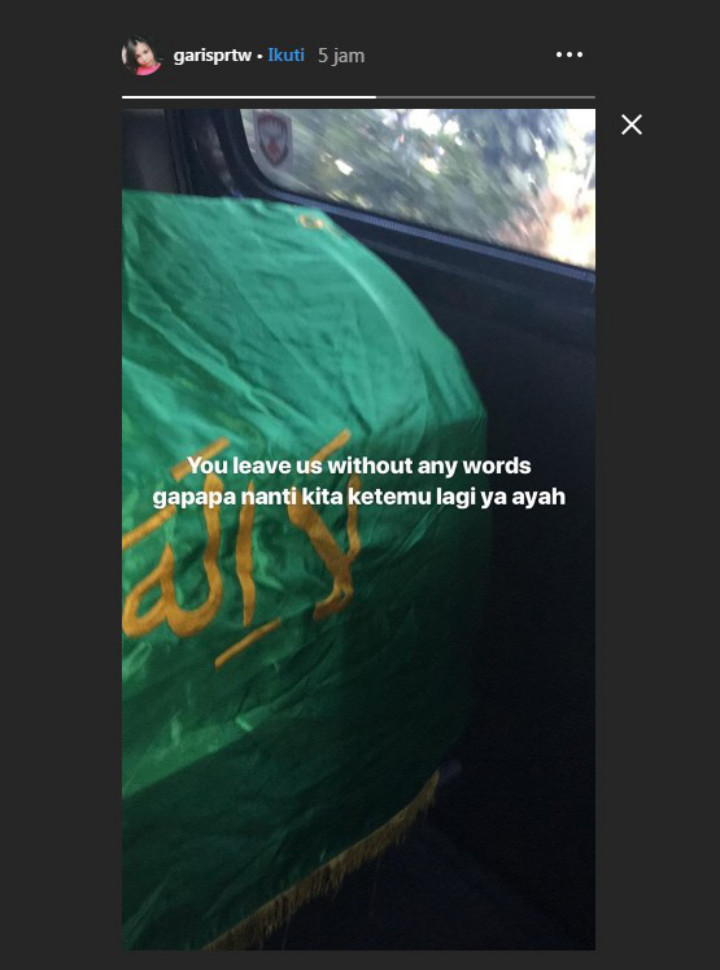The height and width of the screenshot is (970, 720).
Task: Open the garisprtw username link
Action: pyautogui.click(x=212, y=56)
